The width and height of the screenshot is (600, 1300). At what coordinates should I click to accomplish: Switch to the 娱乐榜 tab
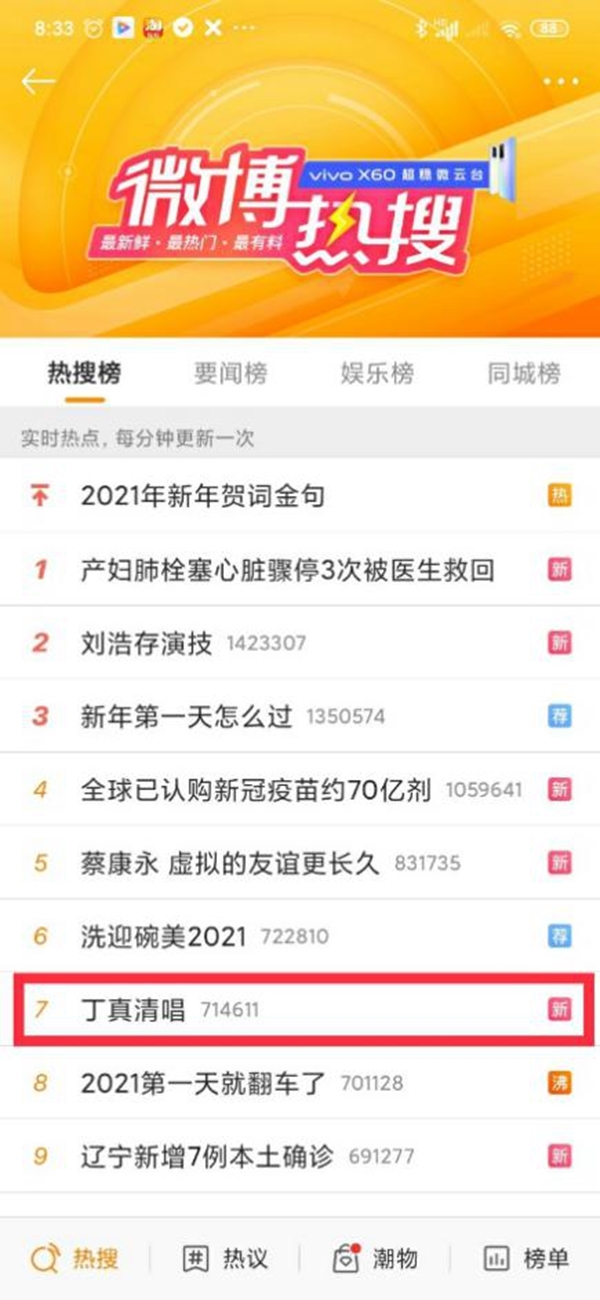(377, 374)
